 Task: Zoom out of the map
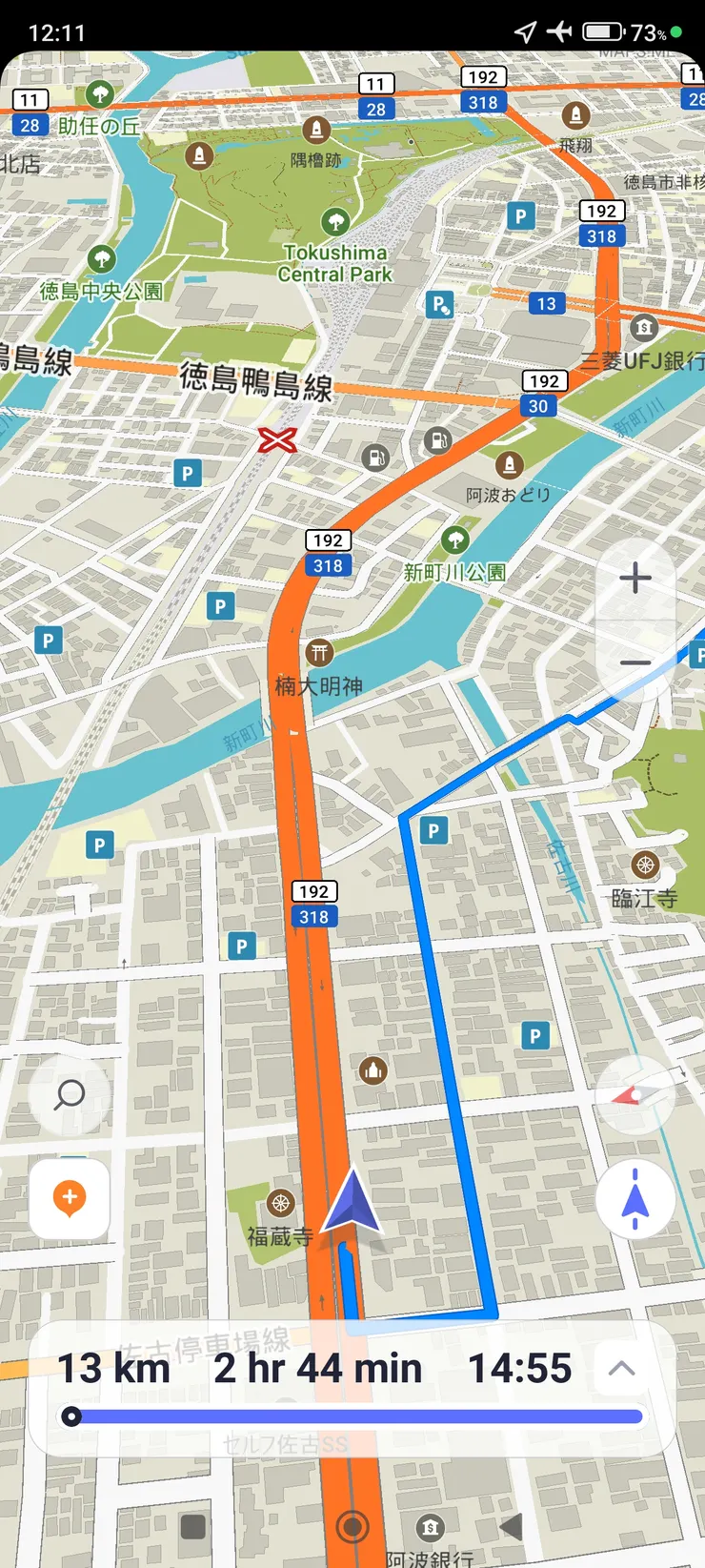[x=635, y=662]
